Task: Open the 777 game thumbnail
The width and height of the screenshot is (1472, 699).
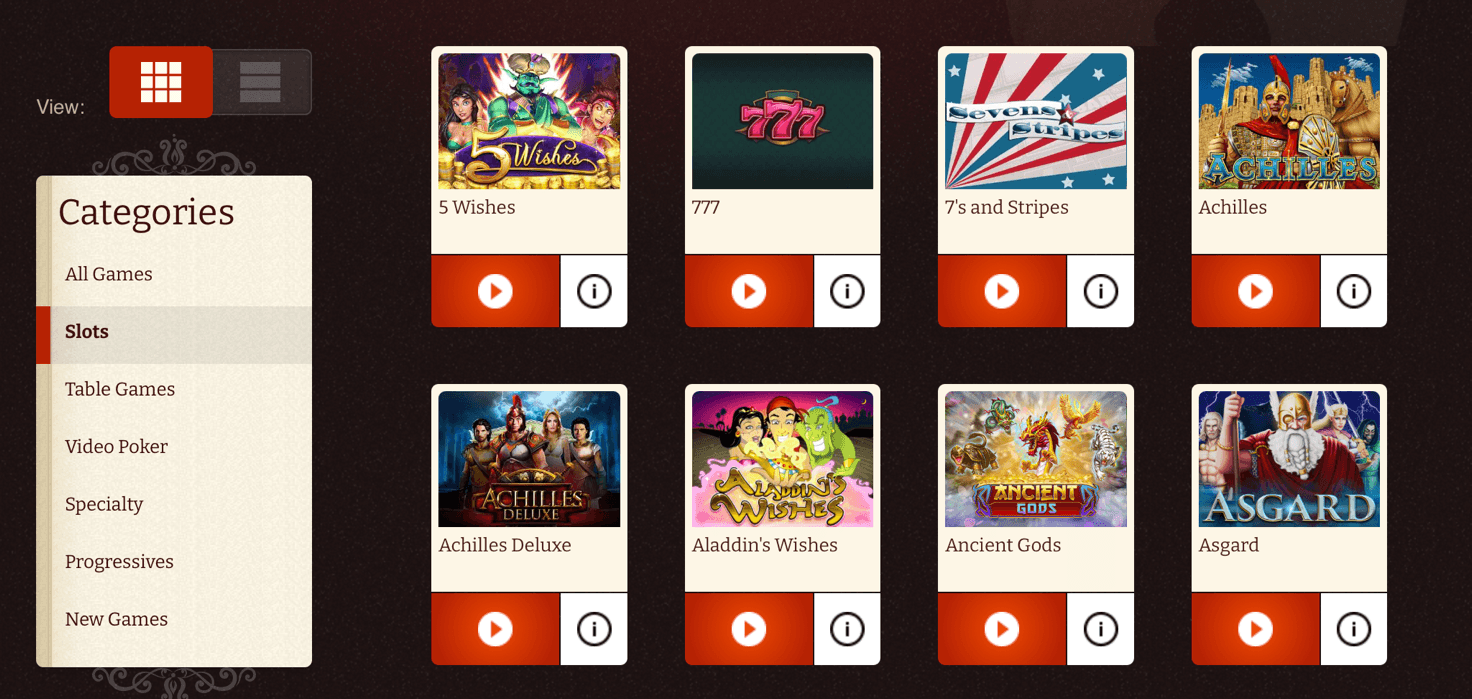Action: 782,121
